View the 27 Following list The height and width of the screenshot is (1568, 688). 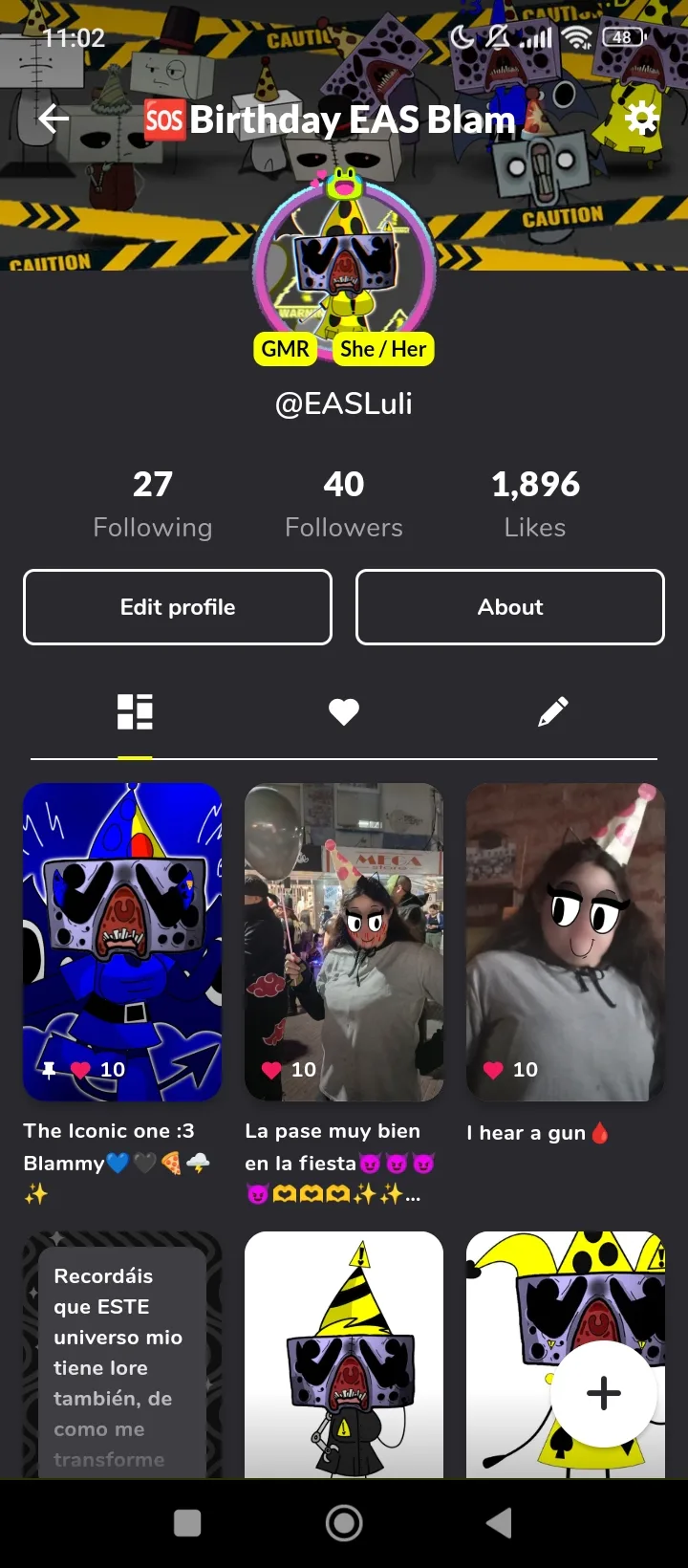pyautogui.click(x=153, y=504)
